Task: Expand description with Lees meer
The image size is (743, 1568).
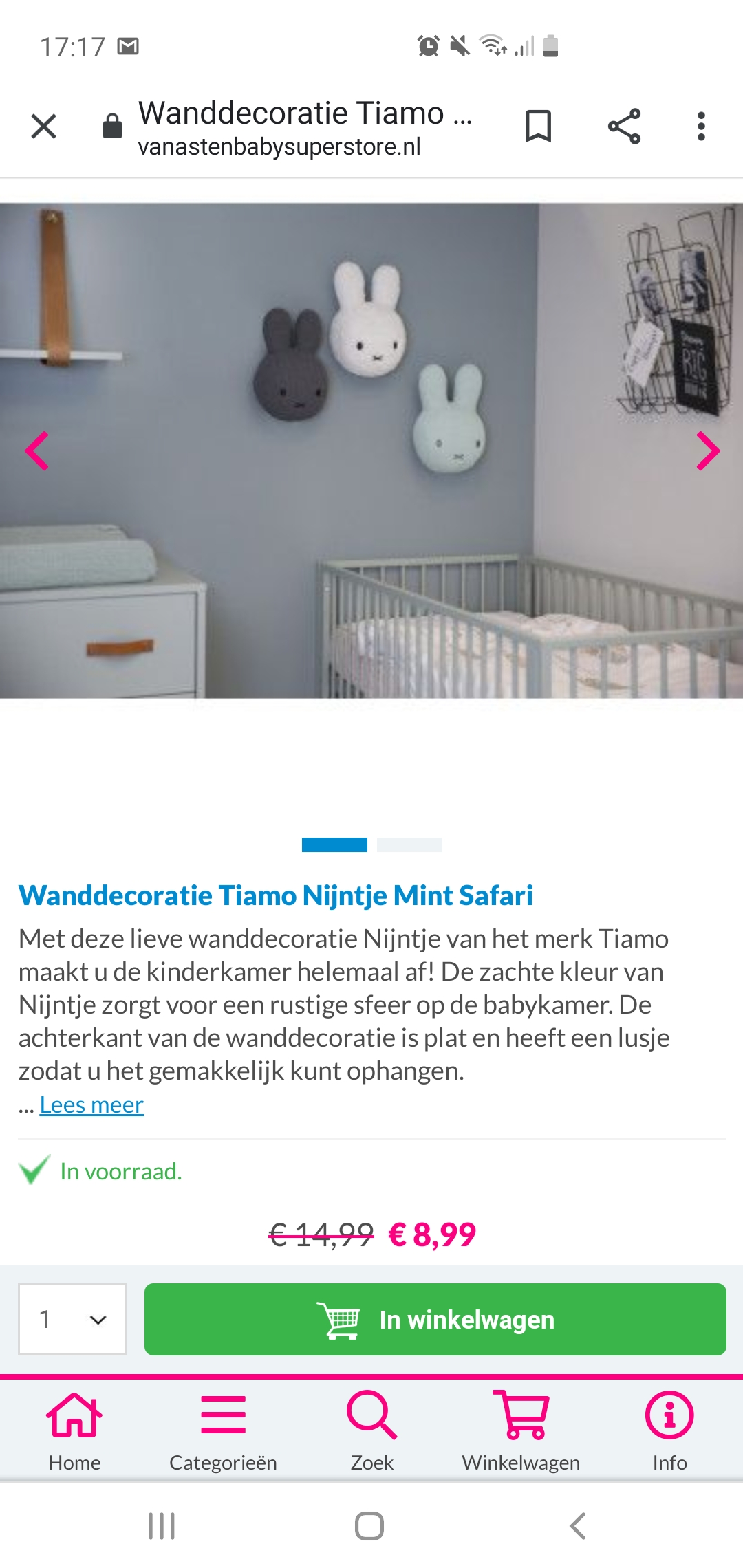Action: click(x=91, y=1104)
